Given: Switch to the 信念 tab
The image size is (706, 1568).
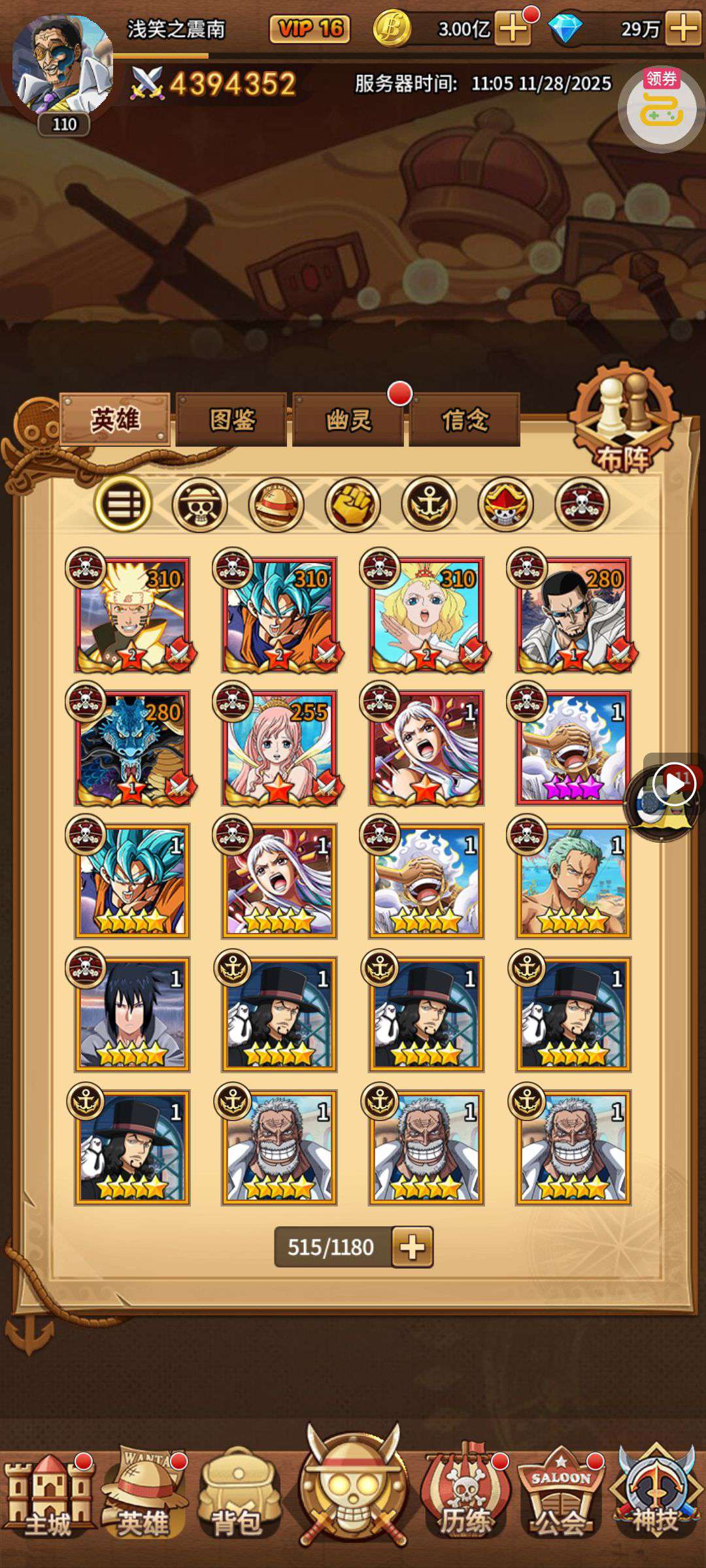Looking at the screenshot, I should tap(465, 420).
